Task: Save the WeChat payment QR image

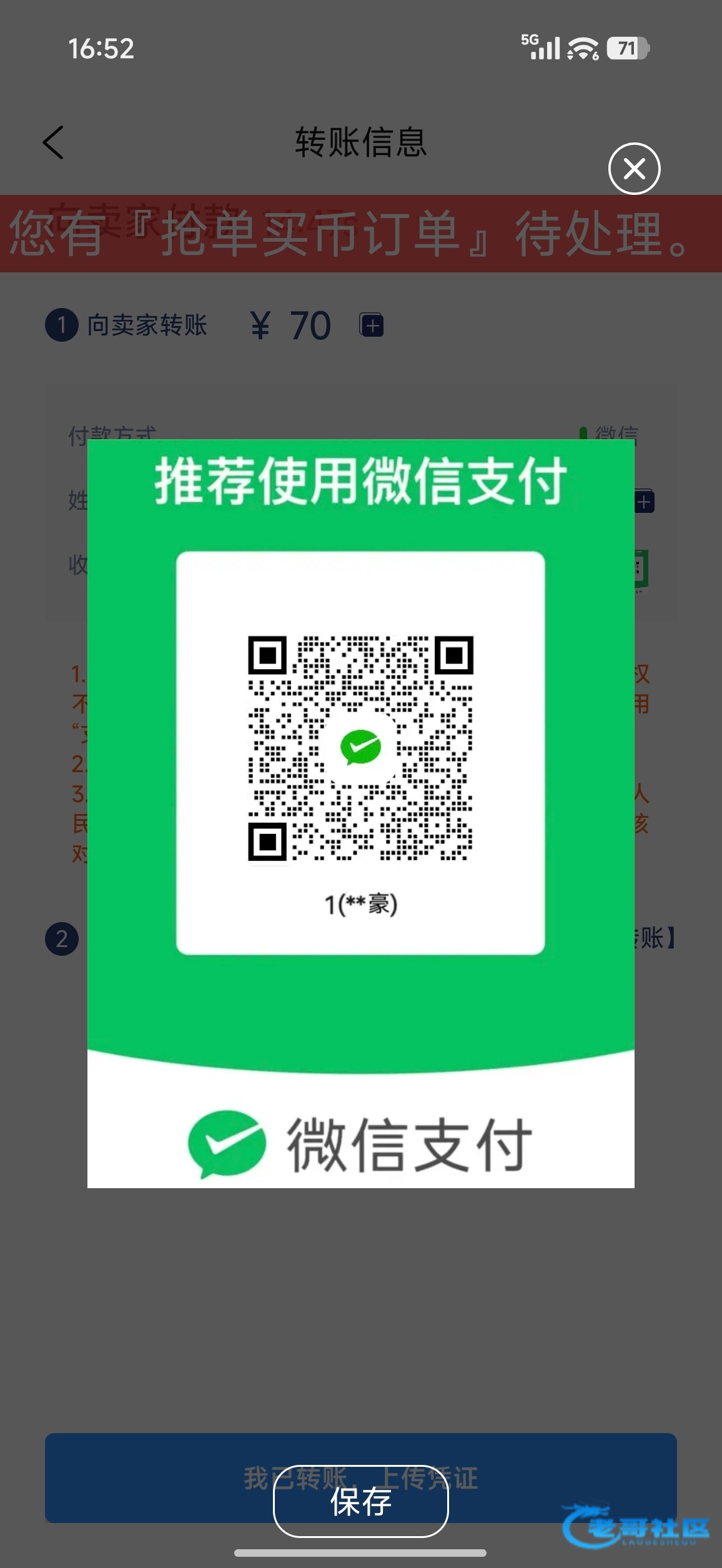Action: point(361,1501)
